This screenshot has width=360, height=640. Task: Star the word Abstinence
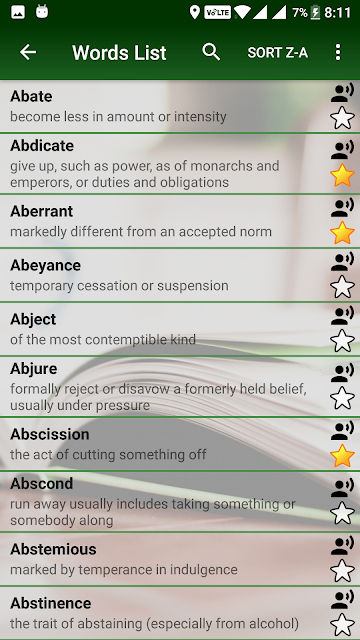coord(342,625)
